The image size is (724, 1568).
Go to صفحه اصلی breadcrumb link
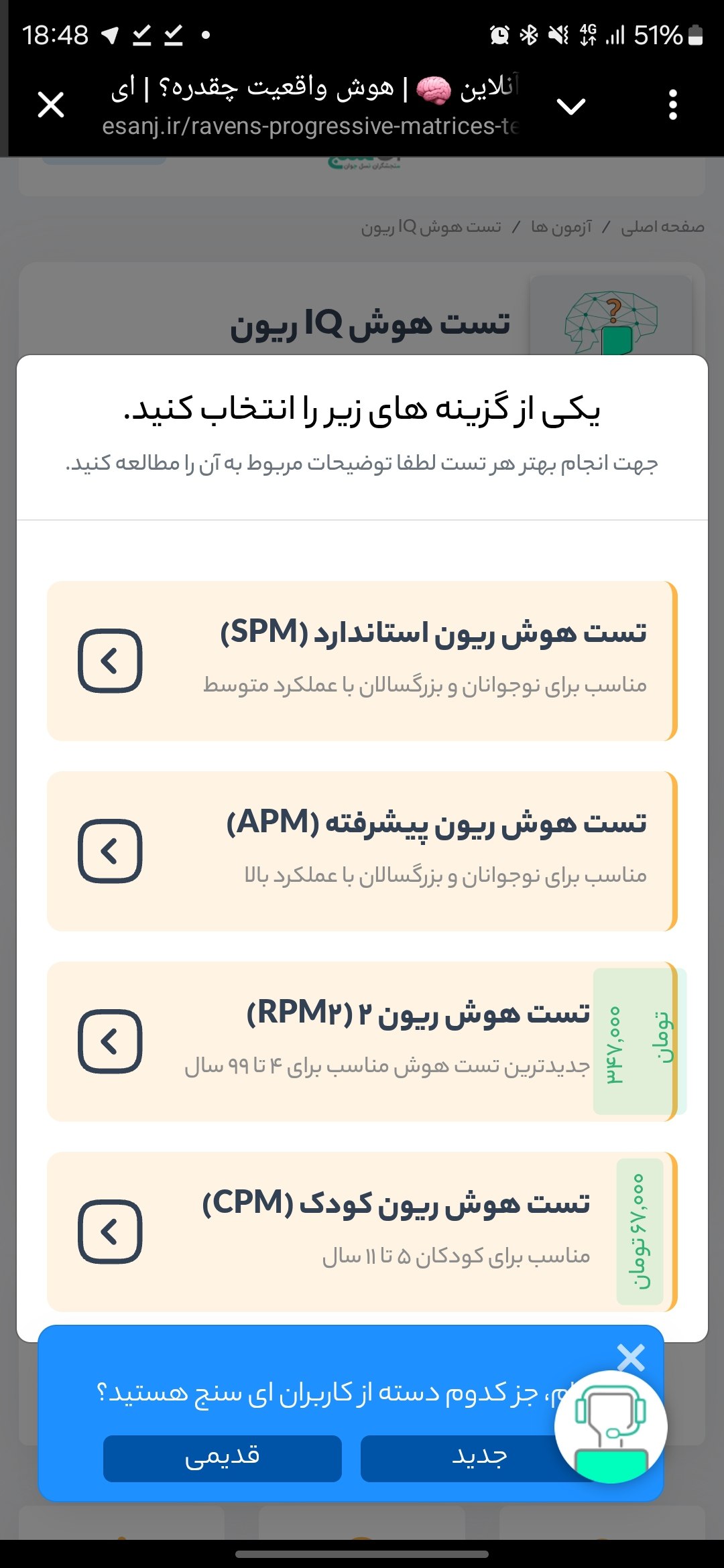click(x=662, y=227)
